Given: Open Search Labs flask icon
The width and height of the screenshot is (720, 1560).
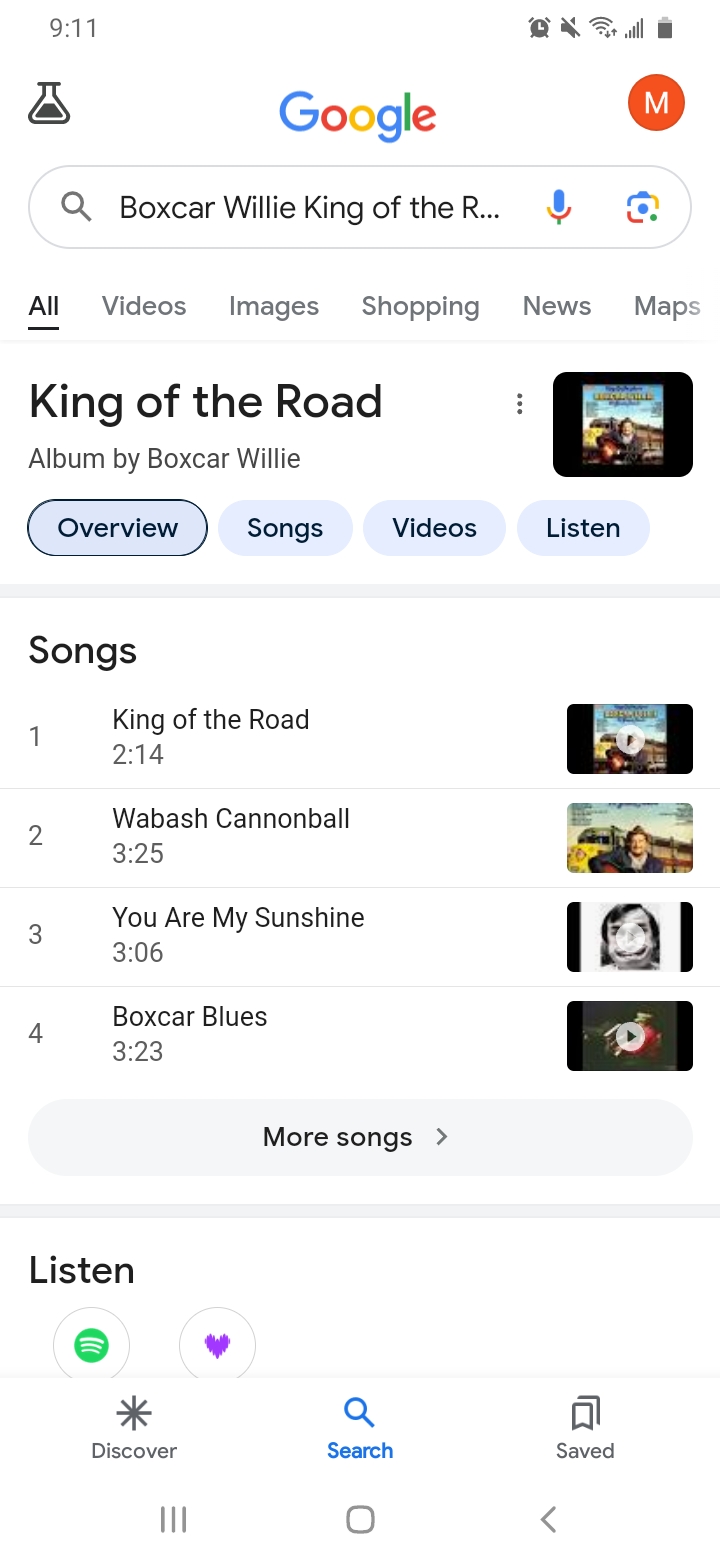Looking at the screenshot, I should [x=49, y=103].
